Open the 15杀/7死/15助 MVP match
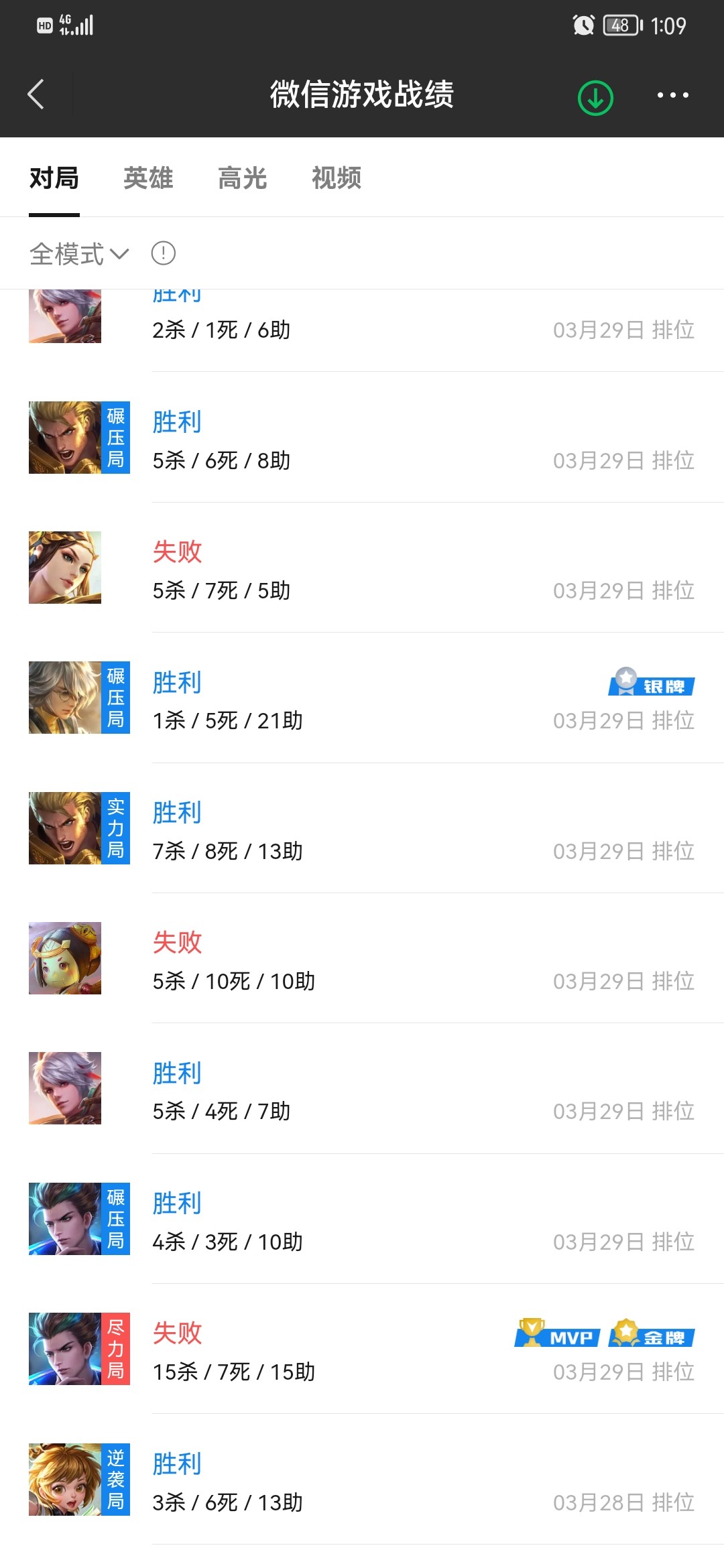The width and height of the screenshot is (724, 1568). [362, 1350]
